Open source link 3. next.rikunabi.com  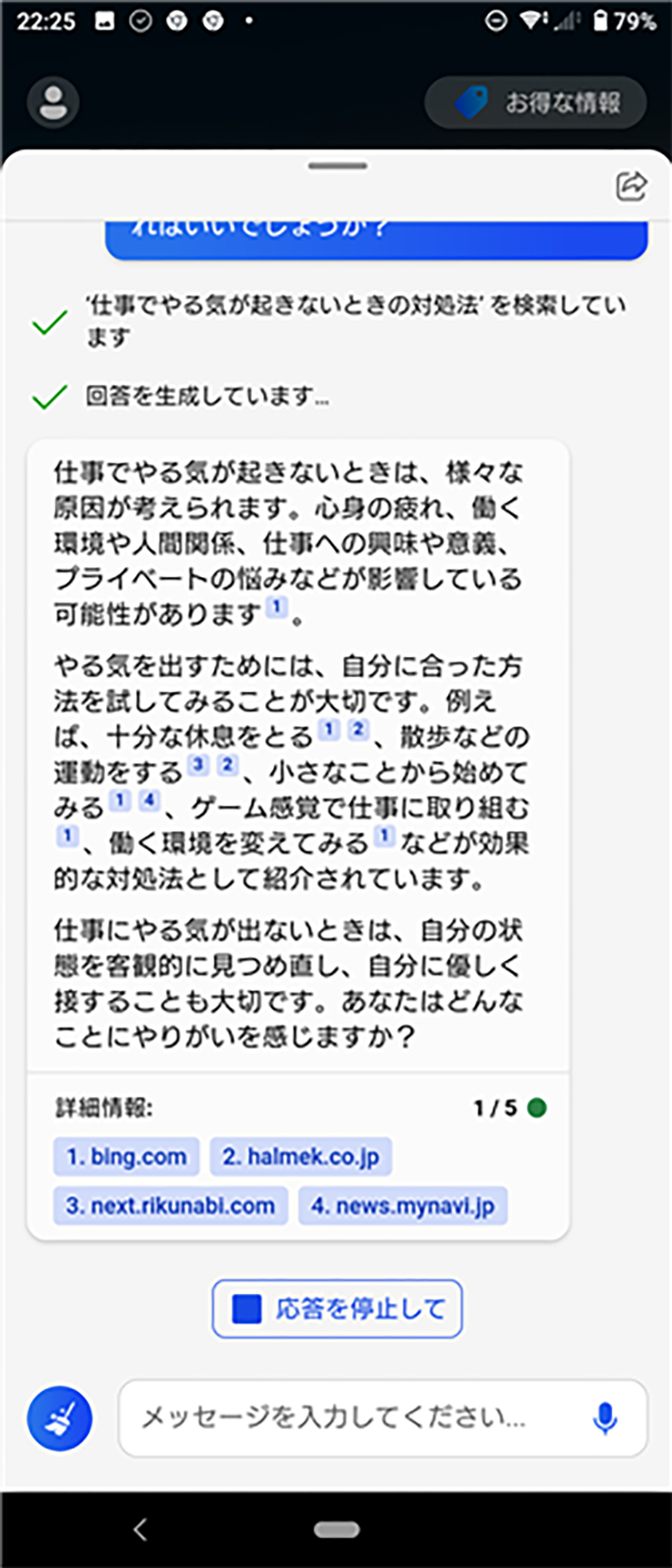pyautogui.click(x=170, y=1205)
